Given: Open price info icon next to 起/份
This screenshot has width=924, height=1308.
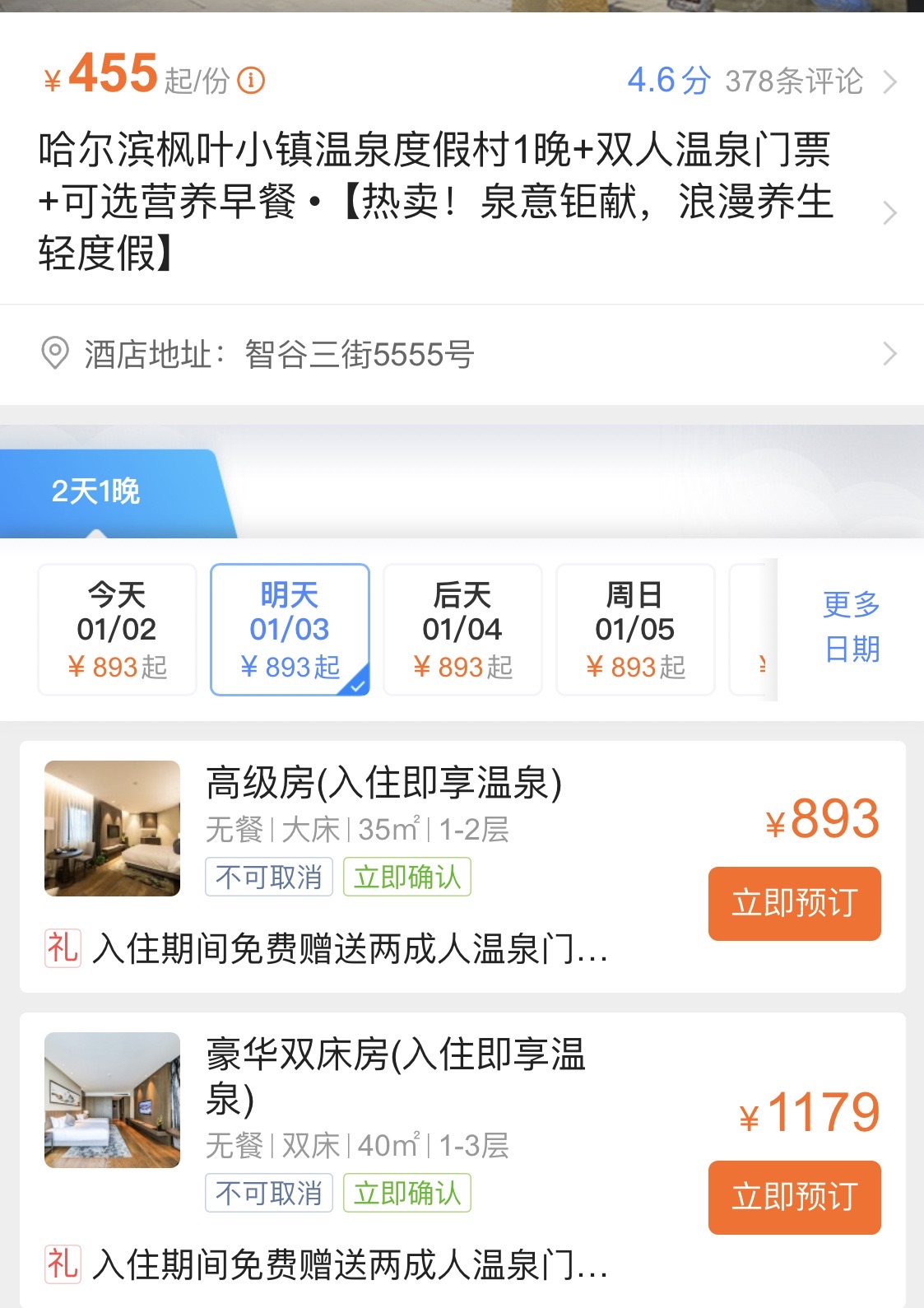Looking at the screenshot, I should pyautogui.click(x=251, y=81).
